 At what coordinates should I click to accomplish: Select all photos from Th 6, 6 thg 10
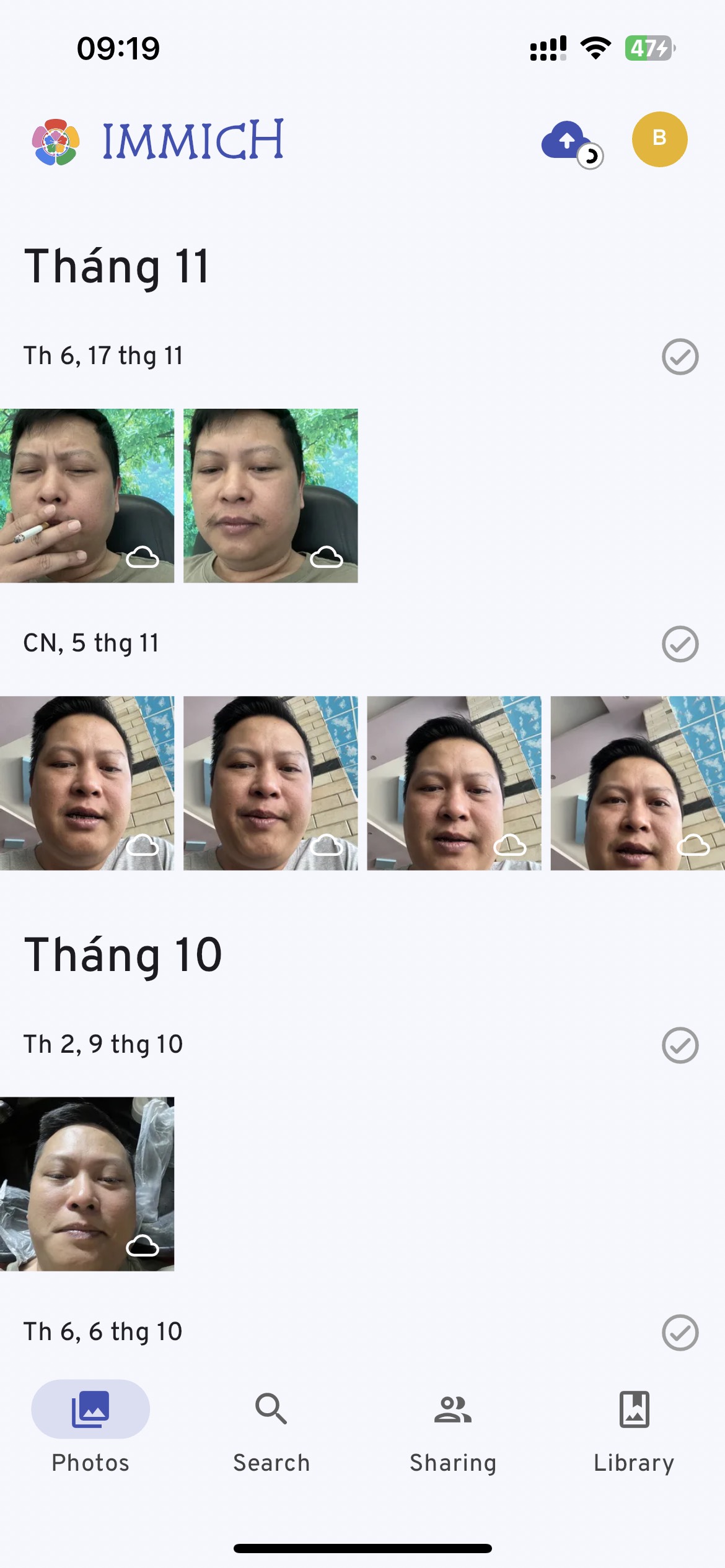(680, 1333)
